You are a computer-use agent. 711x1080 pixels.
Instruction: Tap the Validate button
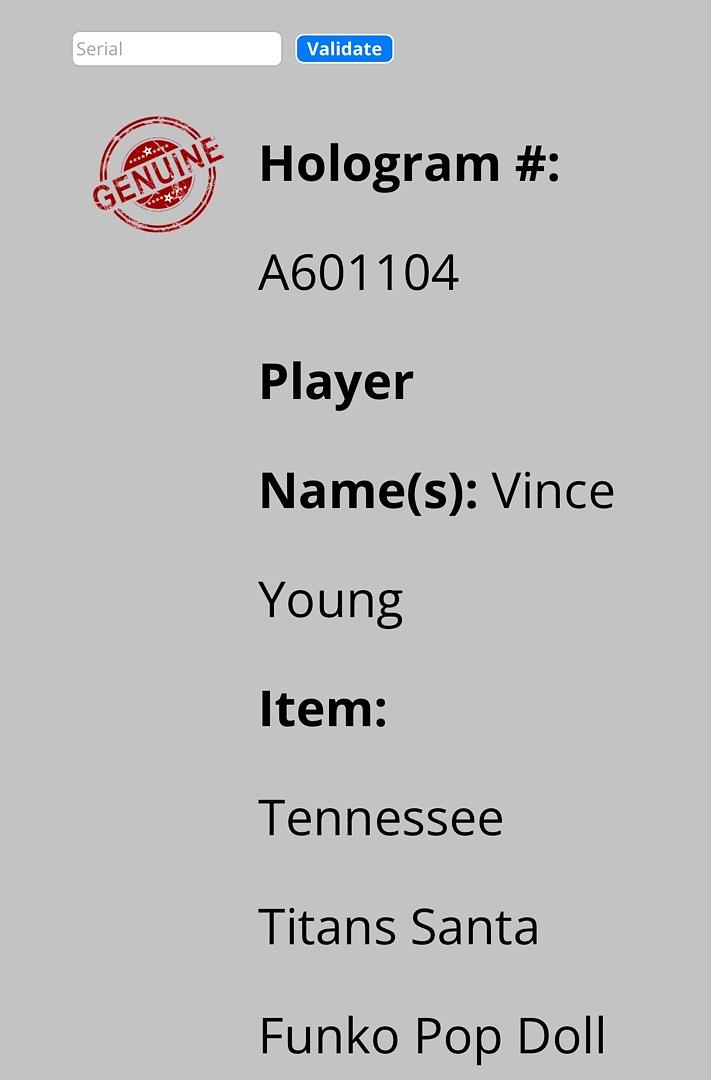pos(344,49)
